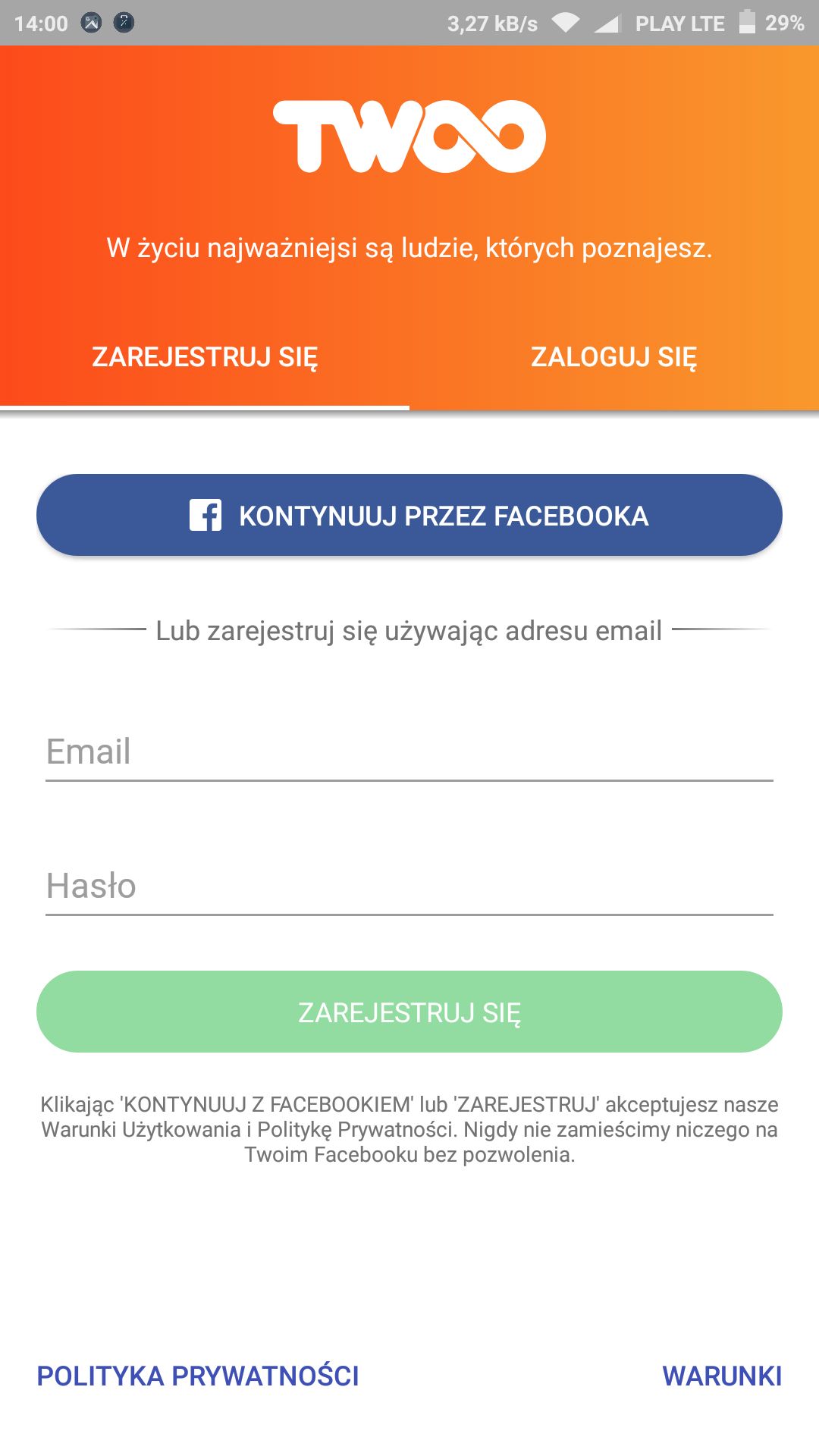
Task: Open the Polityka Prywatności link
Action: point(198,1376)
